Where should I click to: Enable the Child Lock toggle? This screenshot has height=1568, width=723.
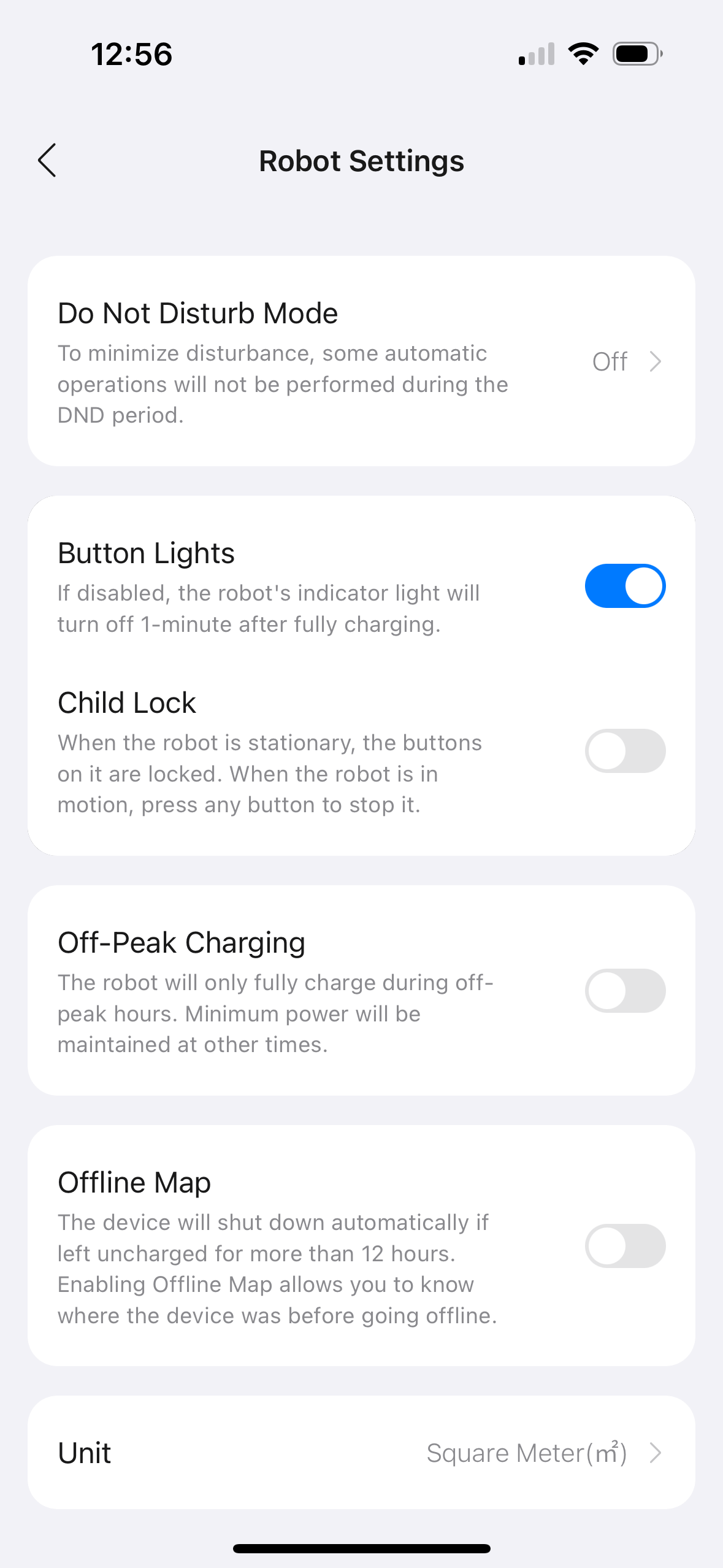click(624, 751)
